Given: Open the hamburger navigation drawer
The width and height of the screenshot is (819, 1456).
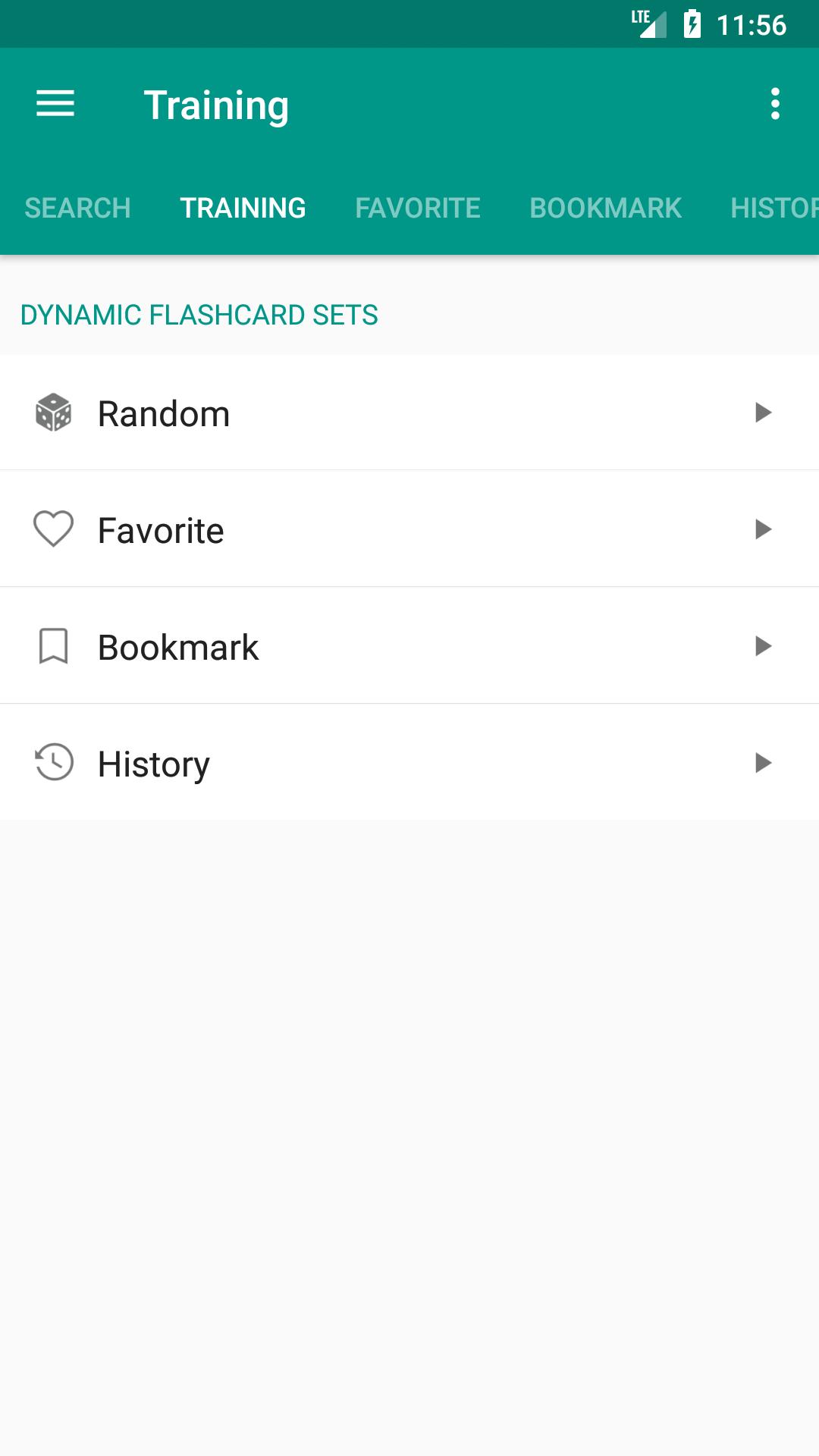Looking at the screenshot, I should coord(55,104).
